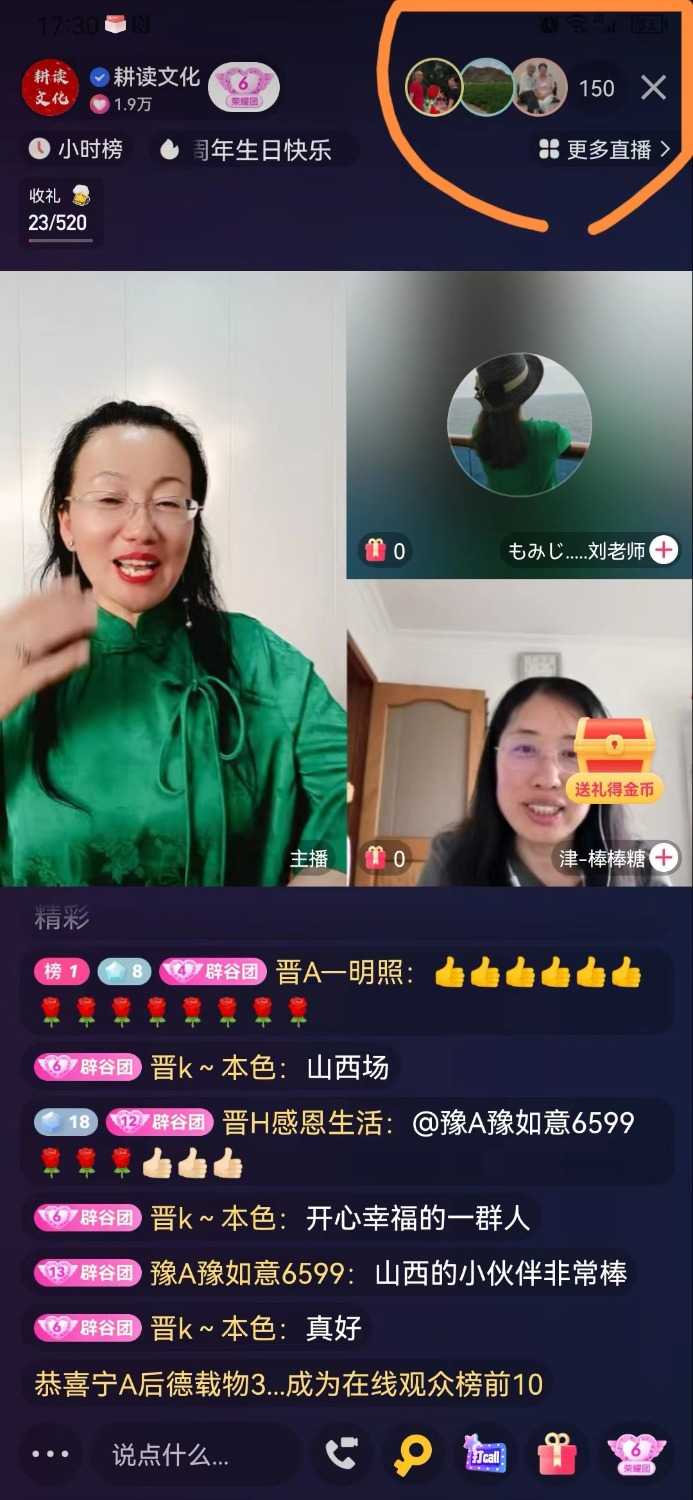Tap the 打call cheer icon
693x1500 pixels.
(485, 1454)
